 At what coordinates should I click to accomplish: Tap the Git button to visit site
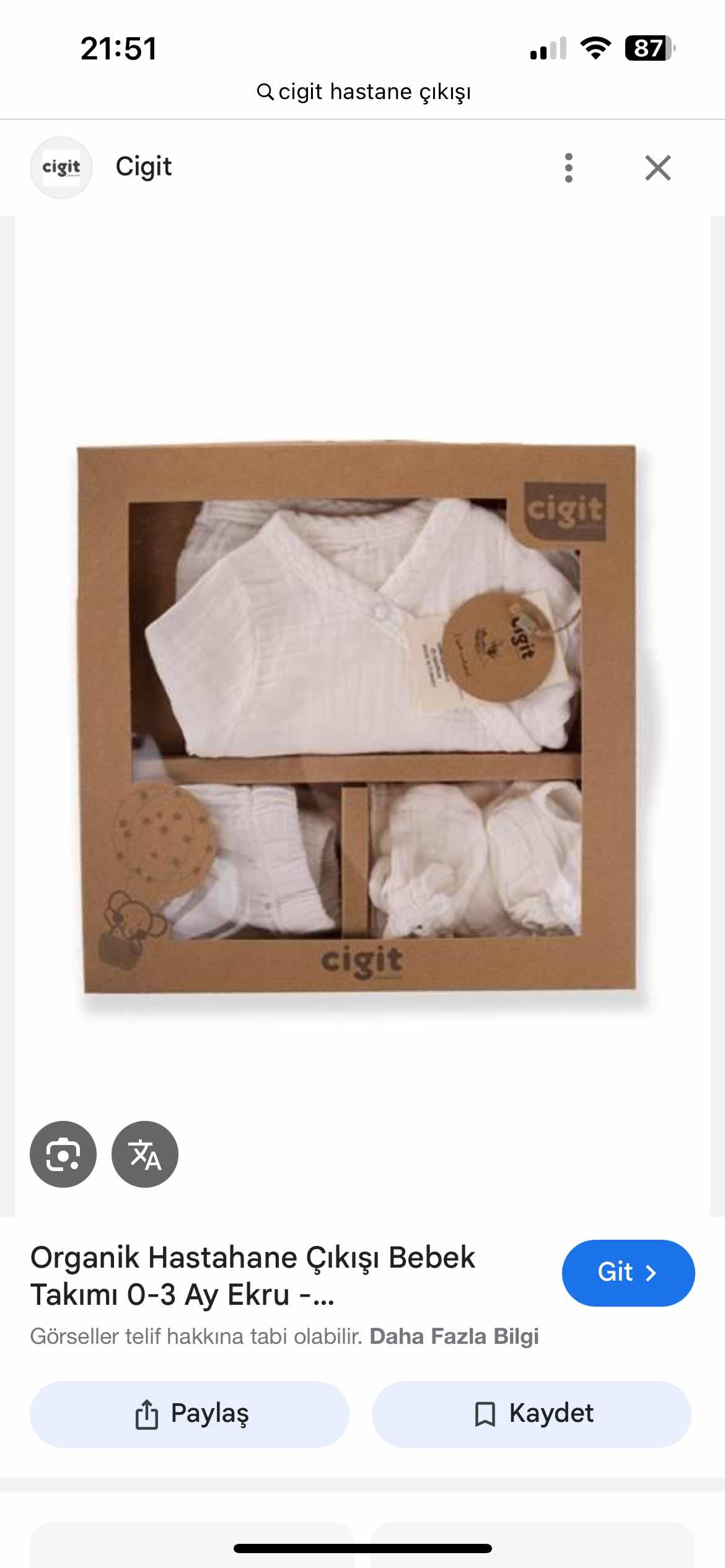coord(628,1273)
